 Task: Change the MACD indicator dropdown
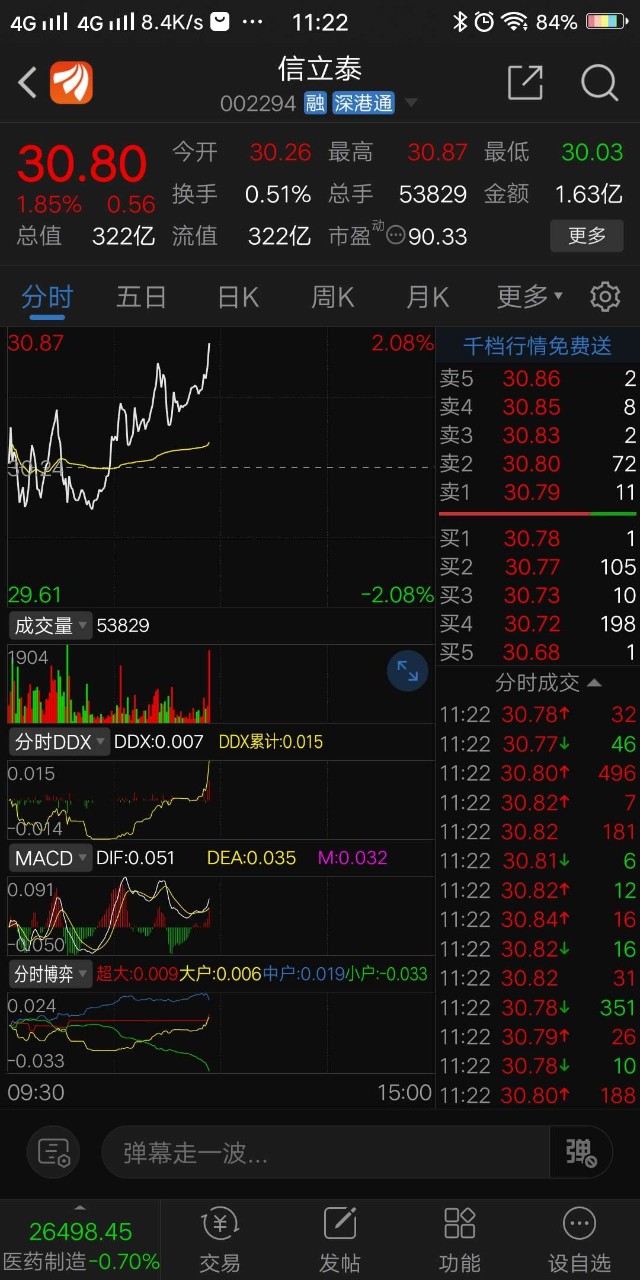coord(49,858)
